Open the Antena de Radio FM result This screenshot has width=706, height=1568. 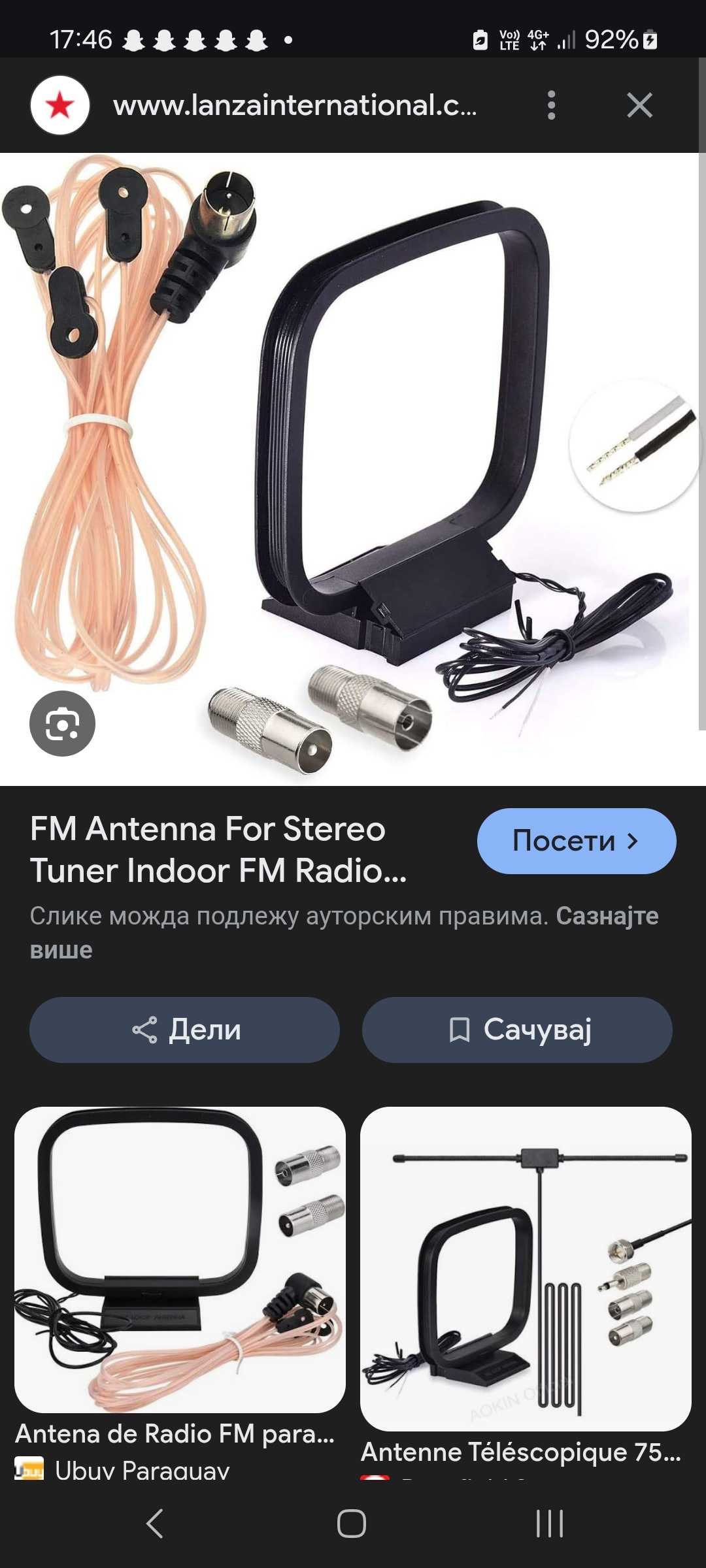tap(180, 1261)
